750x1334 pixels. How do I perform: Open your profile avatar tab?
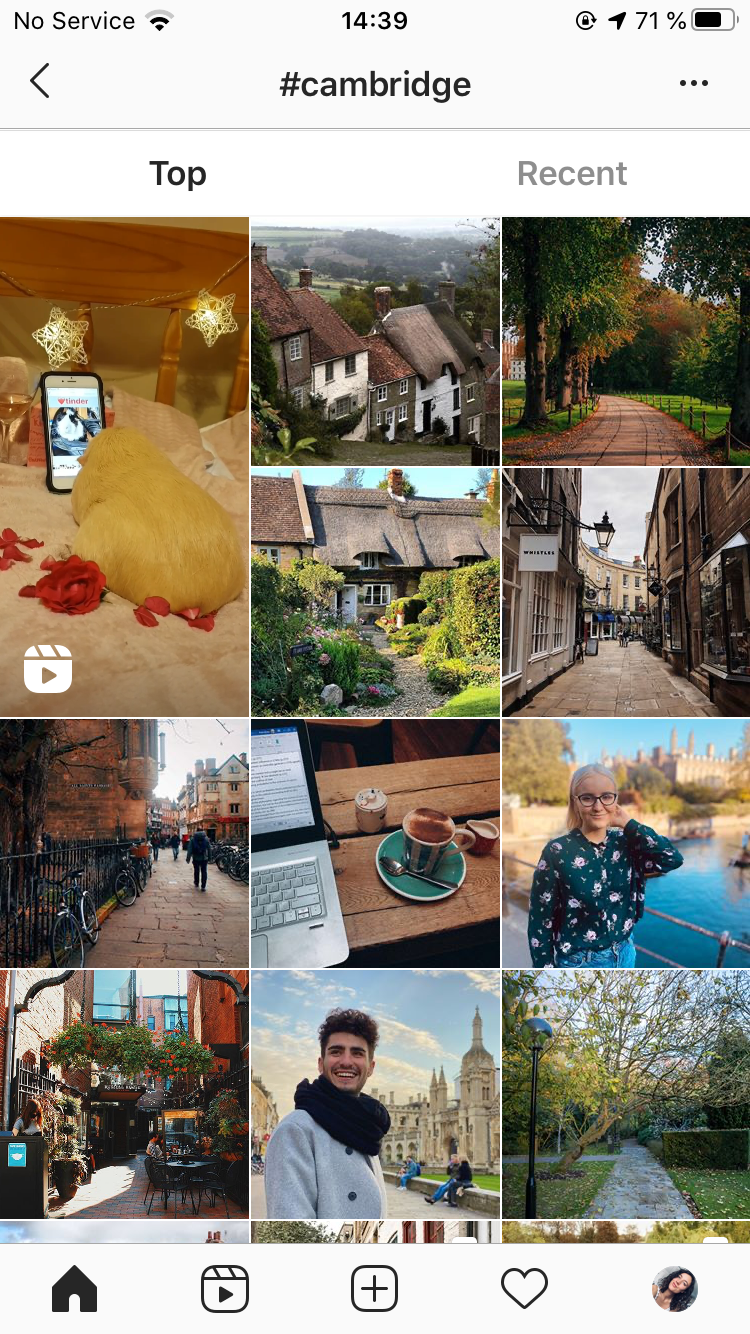(675, 1288)
